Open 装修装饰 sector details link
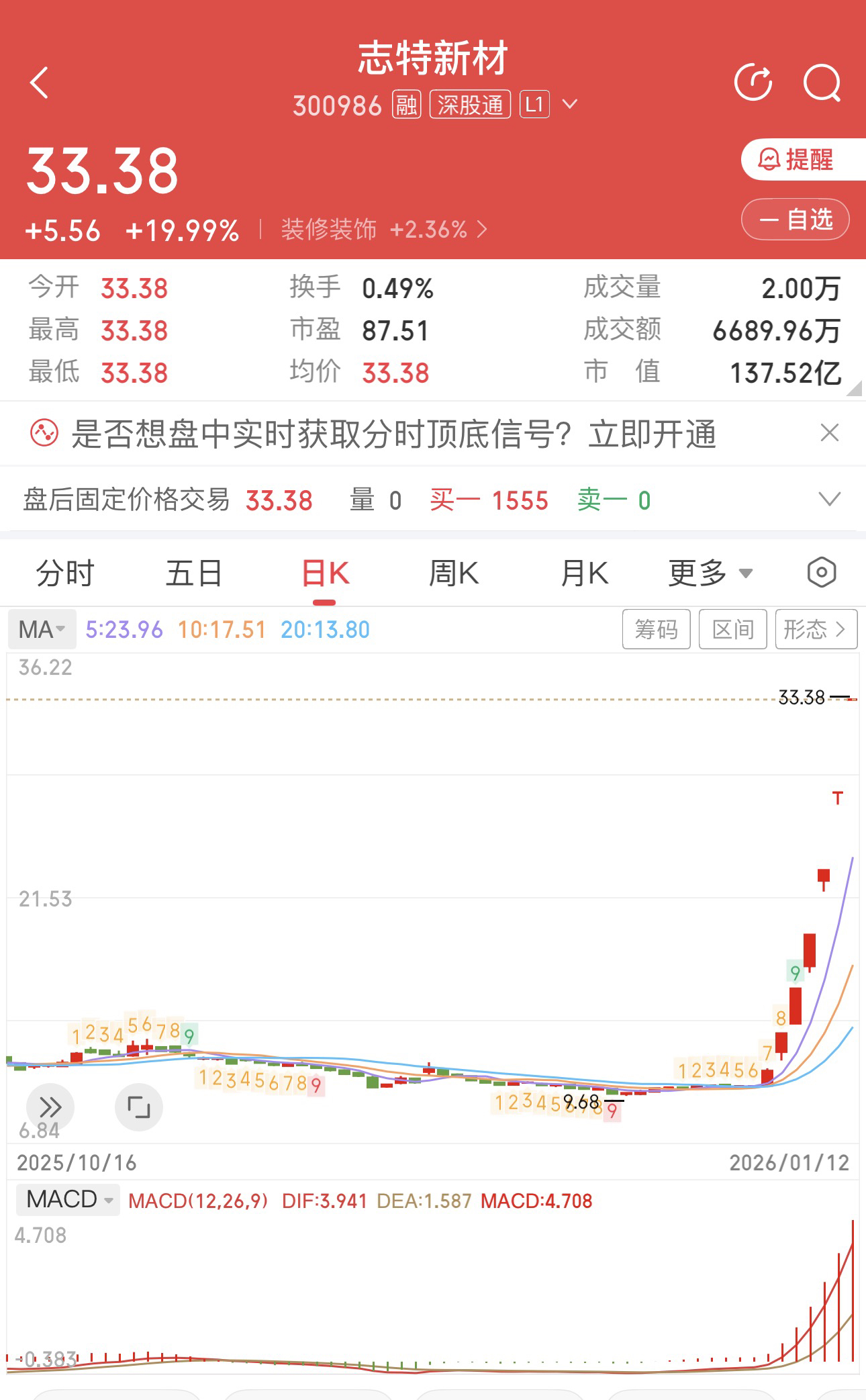This screenshot has width=866, height=1400. point(383,230)
